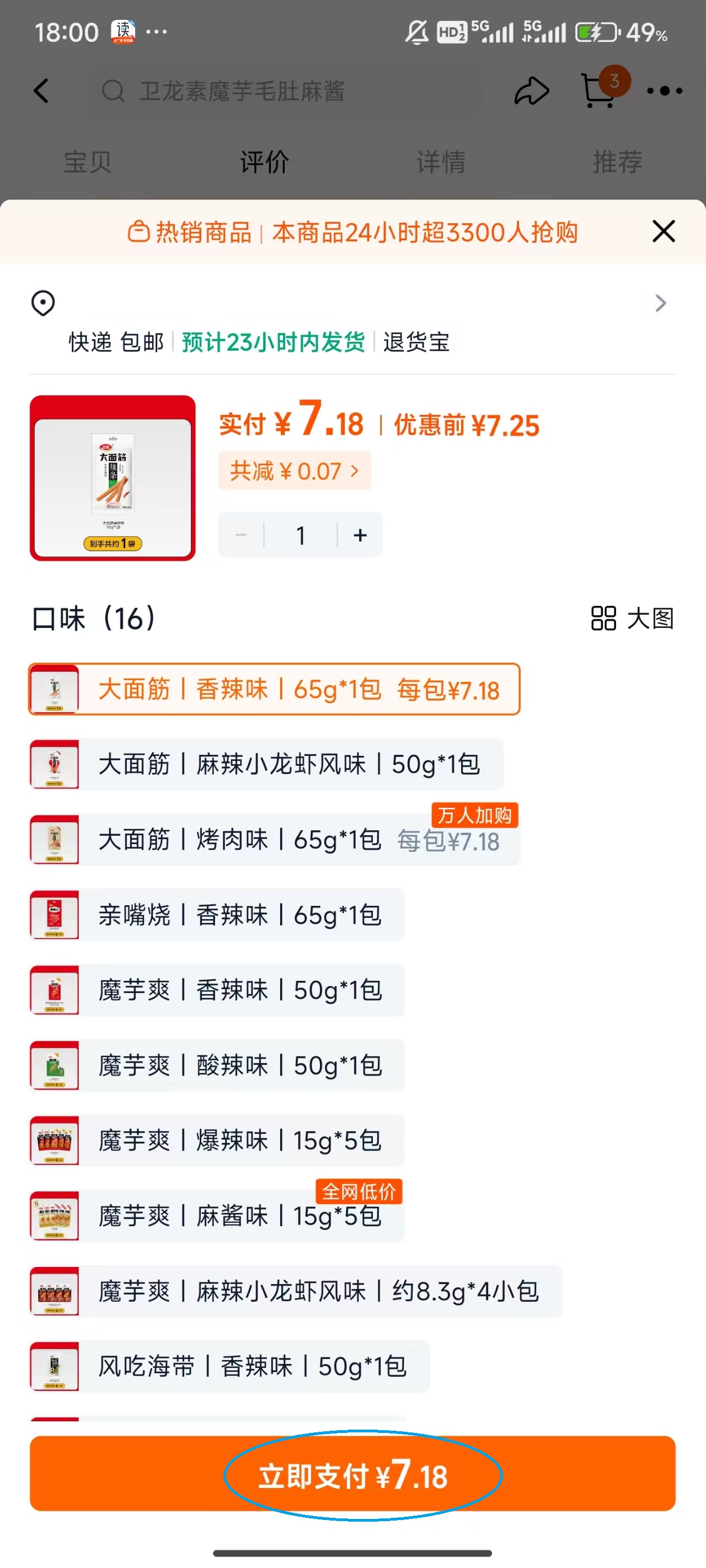Select 风吃海带 香辣味 50g*1包
Screen dimensions: 706x1568
coord(252,1367)
